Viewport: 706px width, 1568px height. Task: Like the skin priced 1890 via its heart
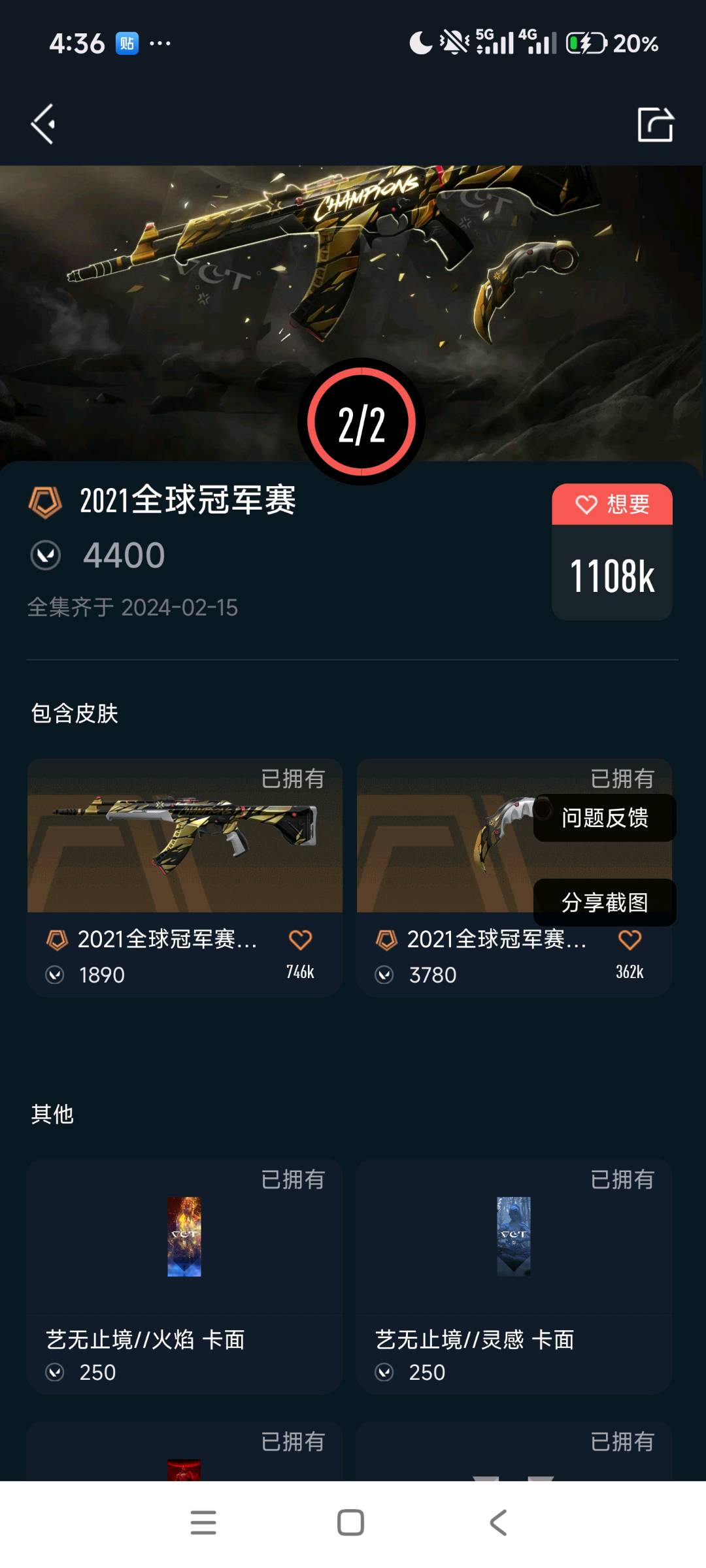300,939
